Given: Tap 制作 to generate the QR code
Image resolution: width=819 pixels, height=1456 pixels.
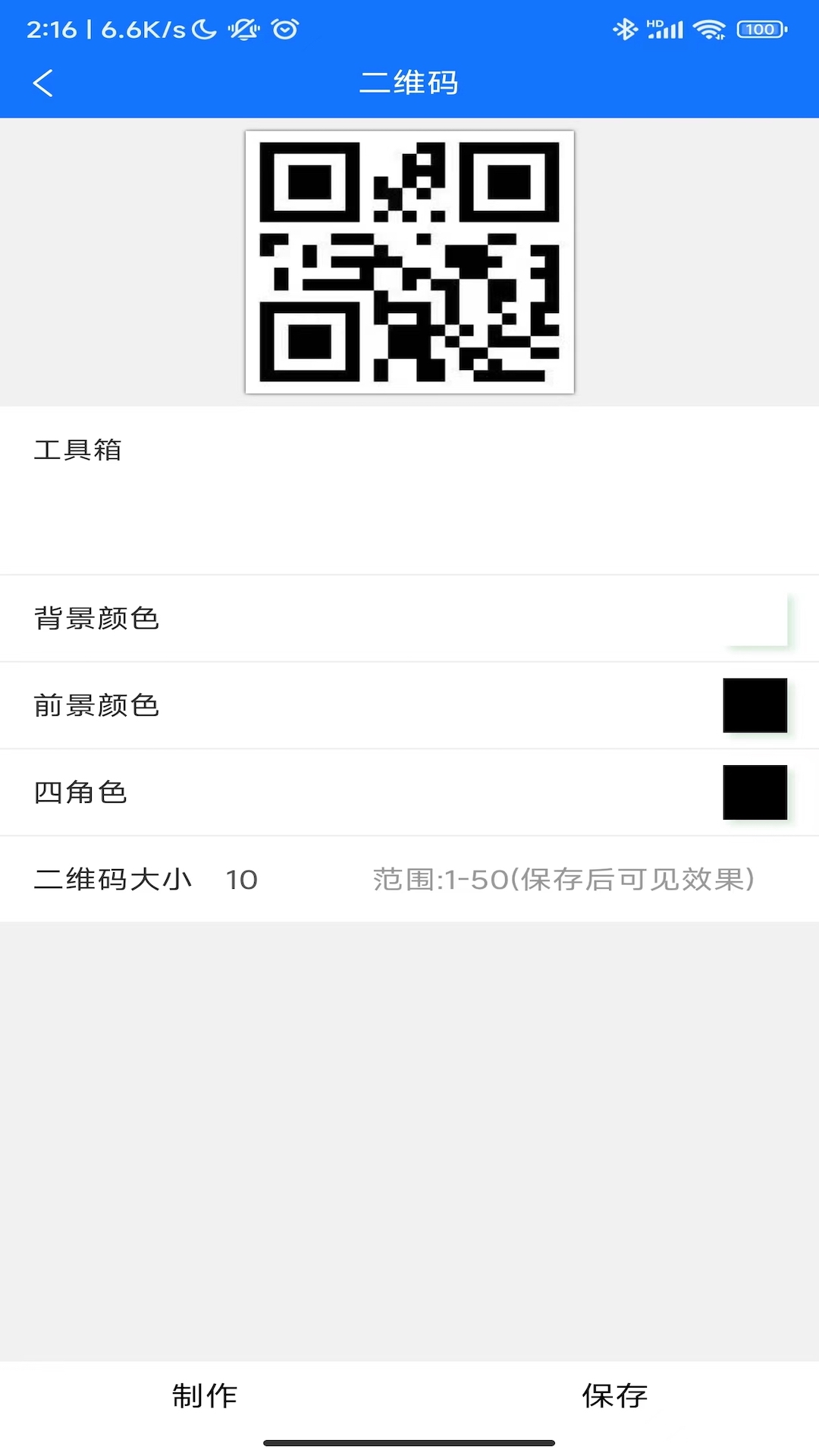Looking at the screenshot, I should point(205,1395).
